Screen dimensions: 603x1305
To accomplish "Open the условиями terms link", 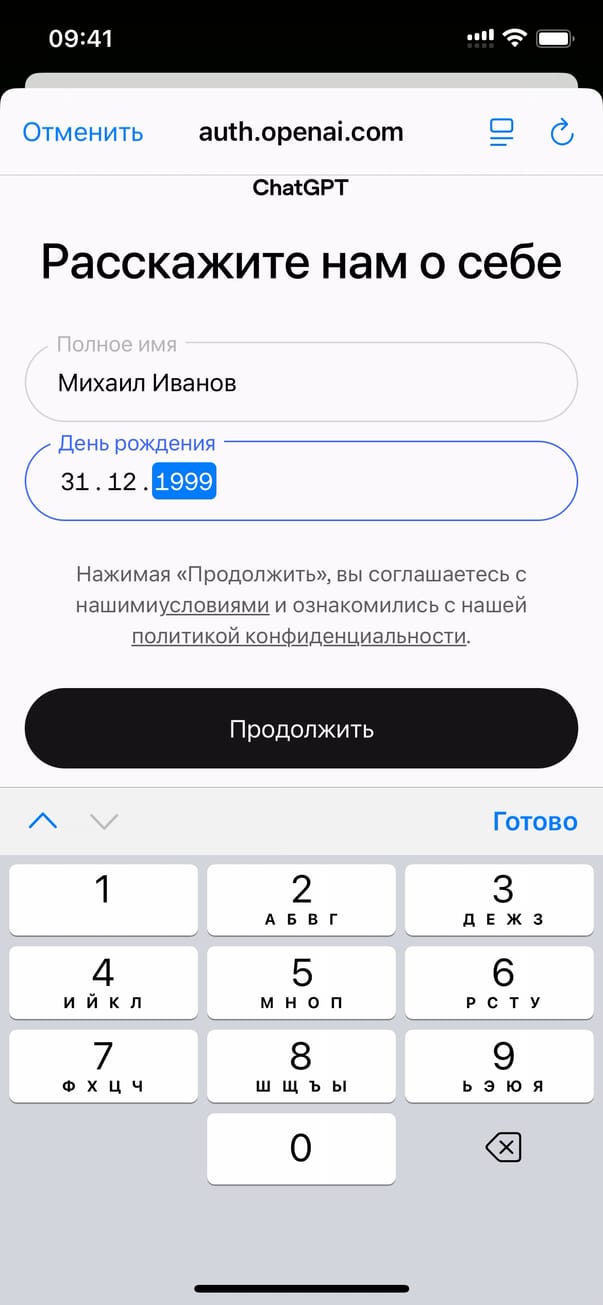I will 214,606.
